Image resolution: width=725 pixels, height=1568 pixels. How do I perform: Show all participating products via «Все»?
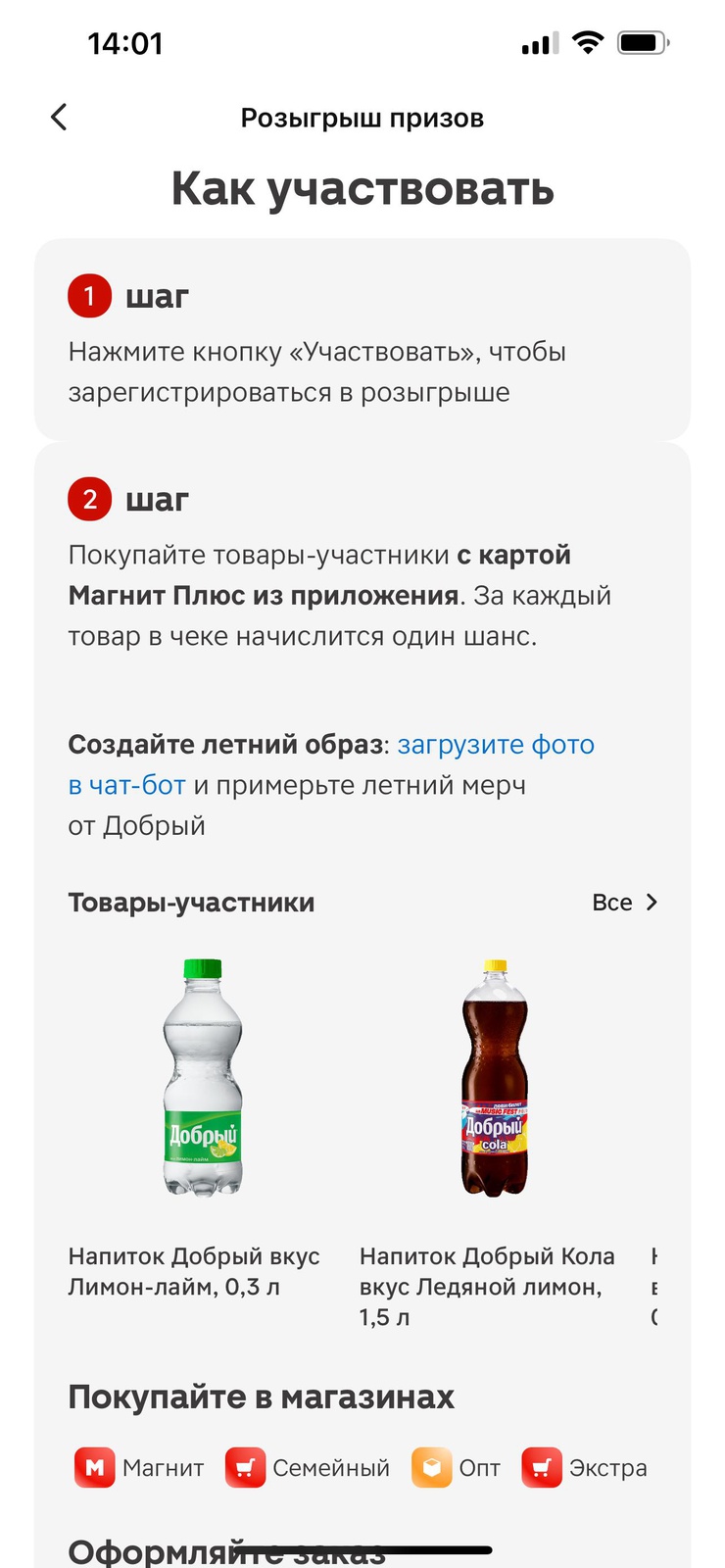pyautogui.click(x=625, y=903)
